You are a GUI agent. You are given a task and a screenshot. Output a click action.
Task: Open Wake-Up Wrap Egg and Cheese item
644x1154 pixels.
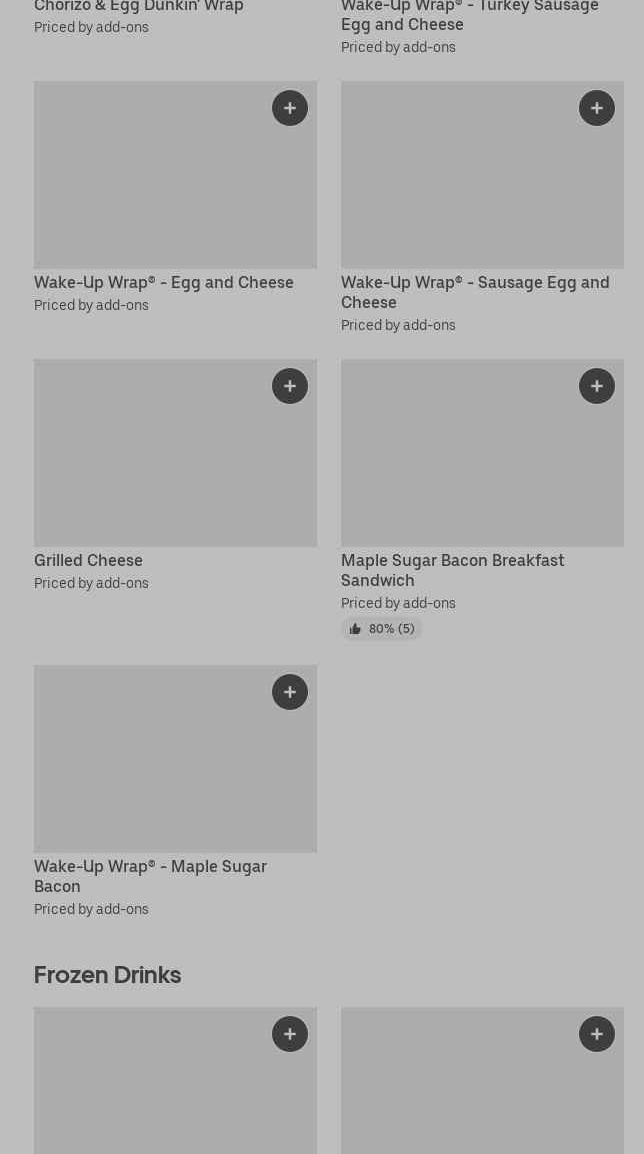point(163,283)
